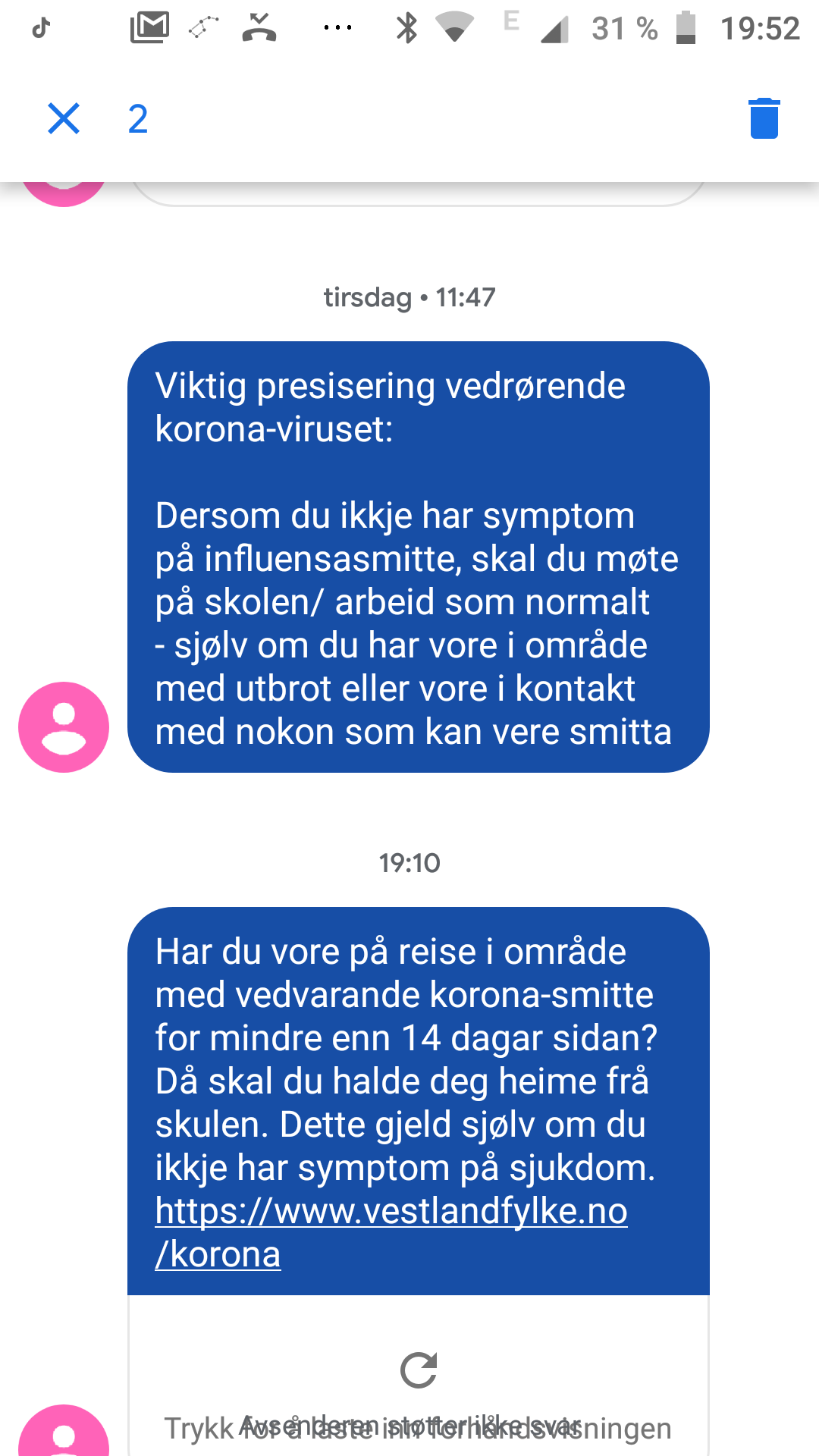Tap the pink avatar beside the 11:47 message
Screen dimensions: 819x1456
64,727
